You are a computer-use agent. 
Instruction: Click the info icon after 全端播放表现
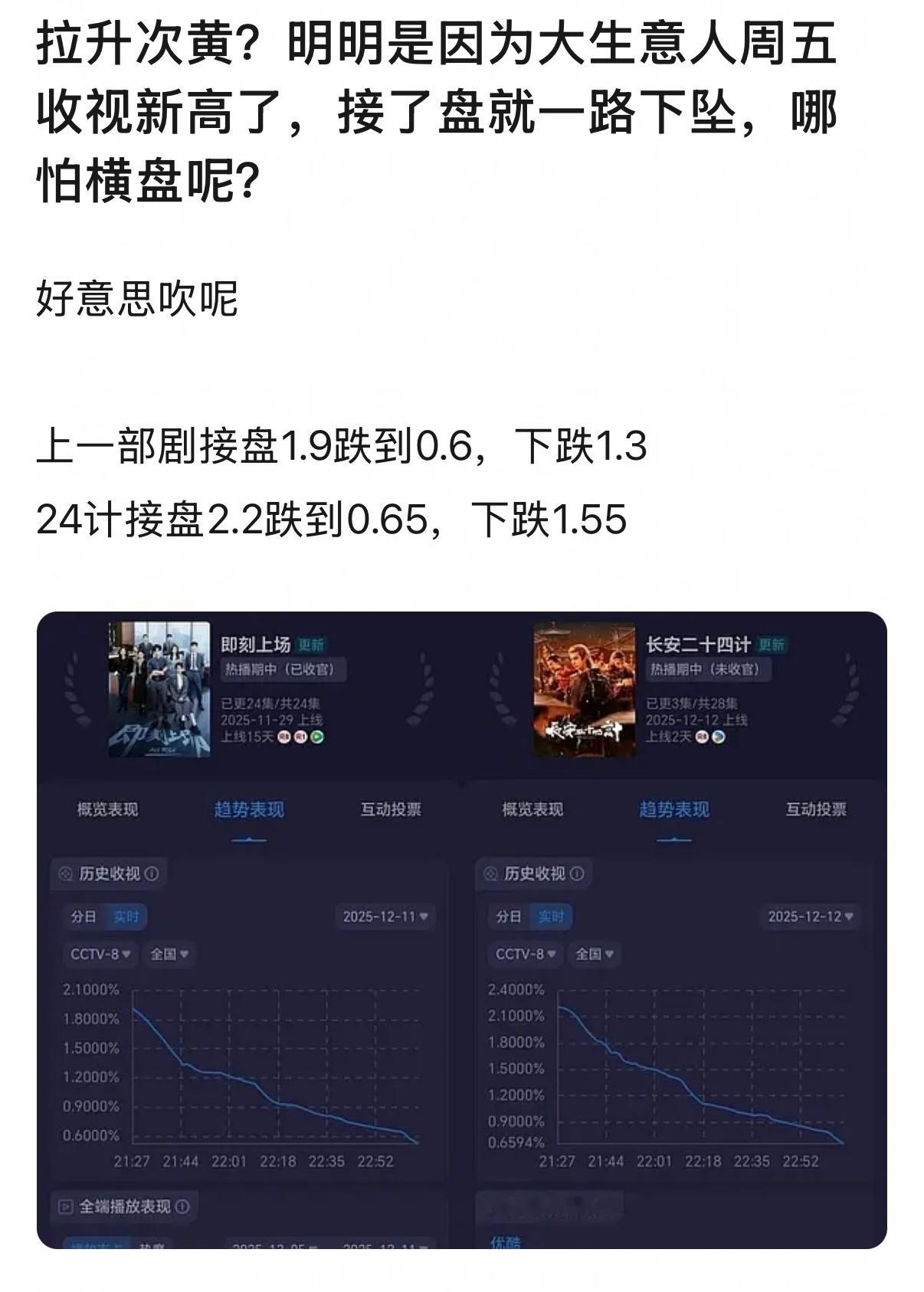[184, 1207]
